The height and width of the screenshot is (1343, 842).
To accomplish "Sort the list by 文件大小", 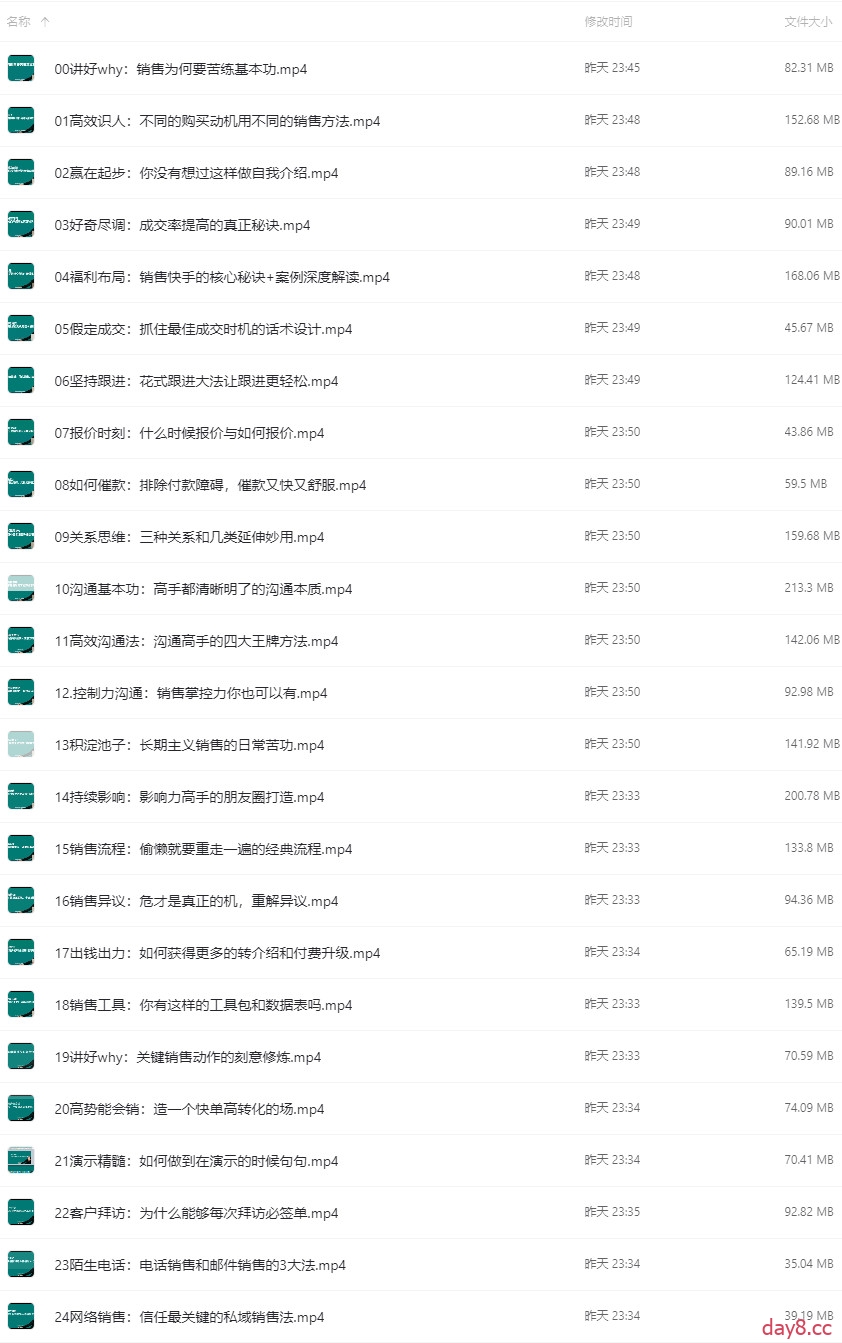I will (x=807, y=21).
